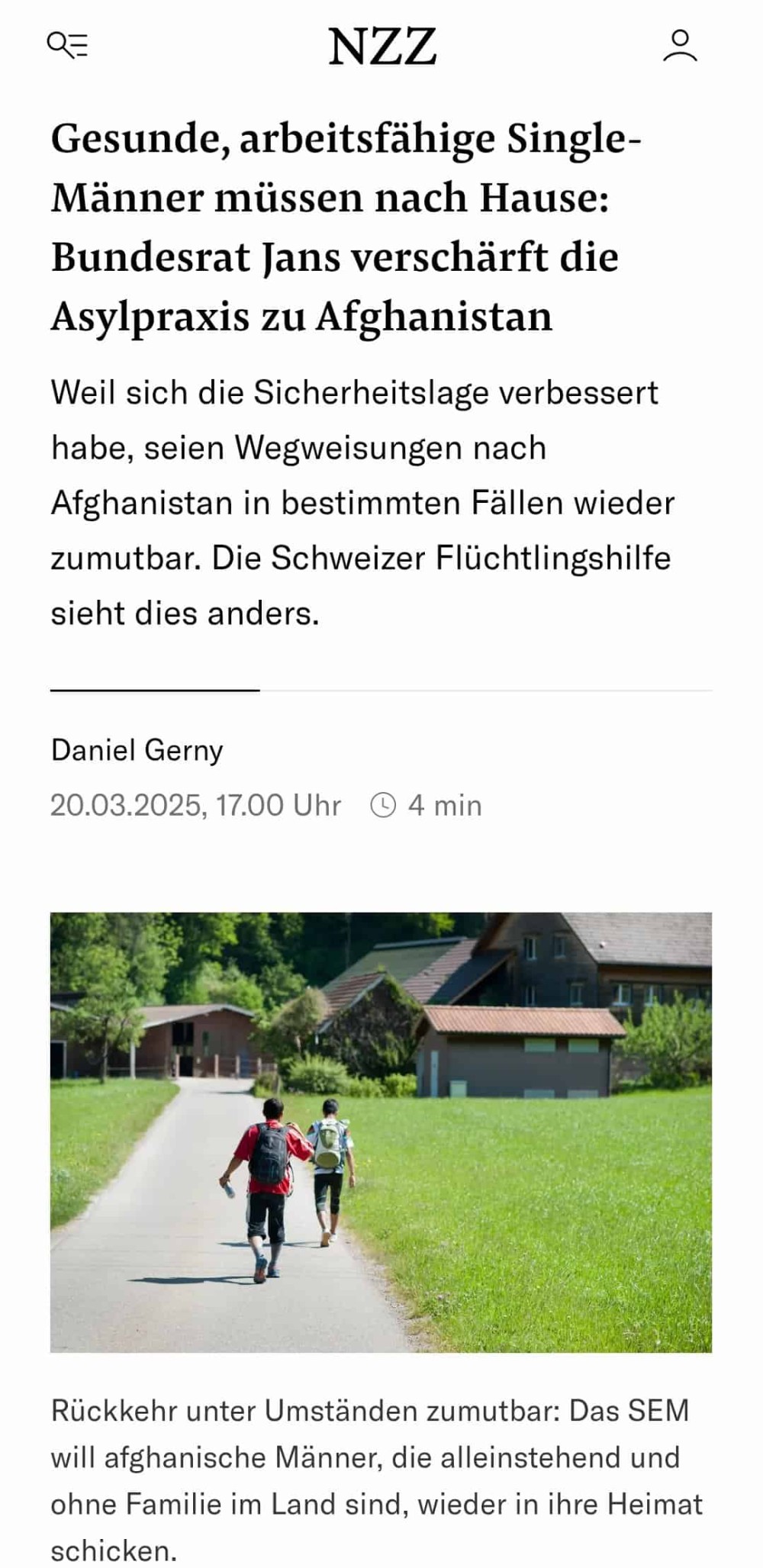The image size is (763, 1568).
Task: Open author Daniel Gerny's page
Action: click(137, 750)
